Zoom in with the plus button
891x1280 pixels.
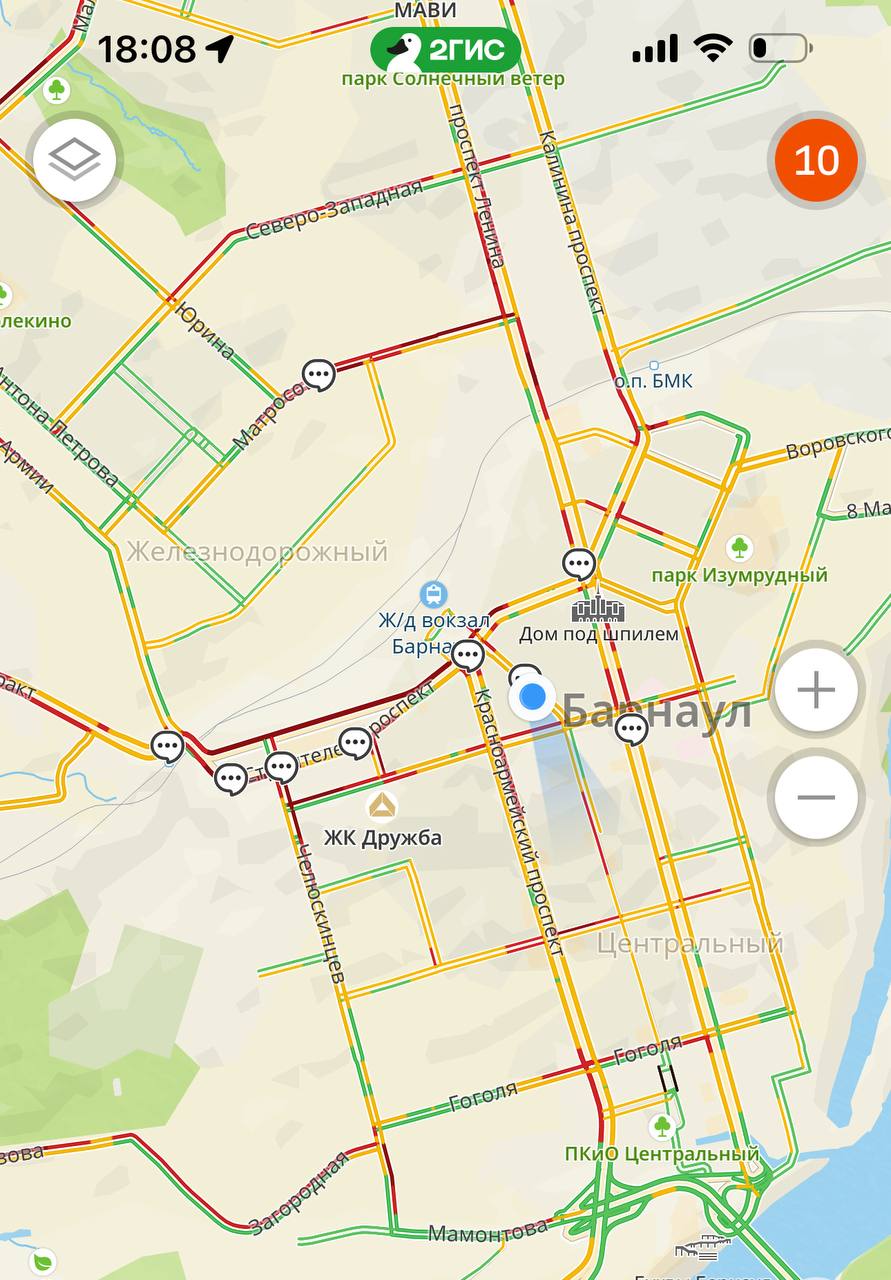point(816,690)
